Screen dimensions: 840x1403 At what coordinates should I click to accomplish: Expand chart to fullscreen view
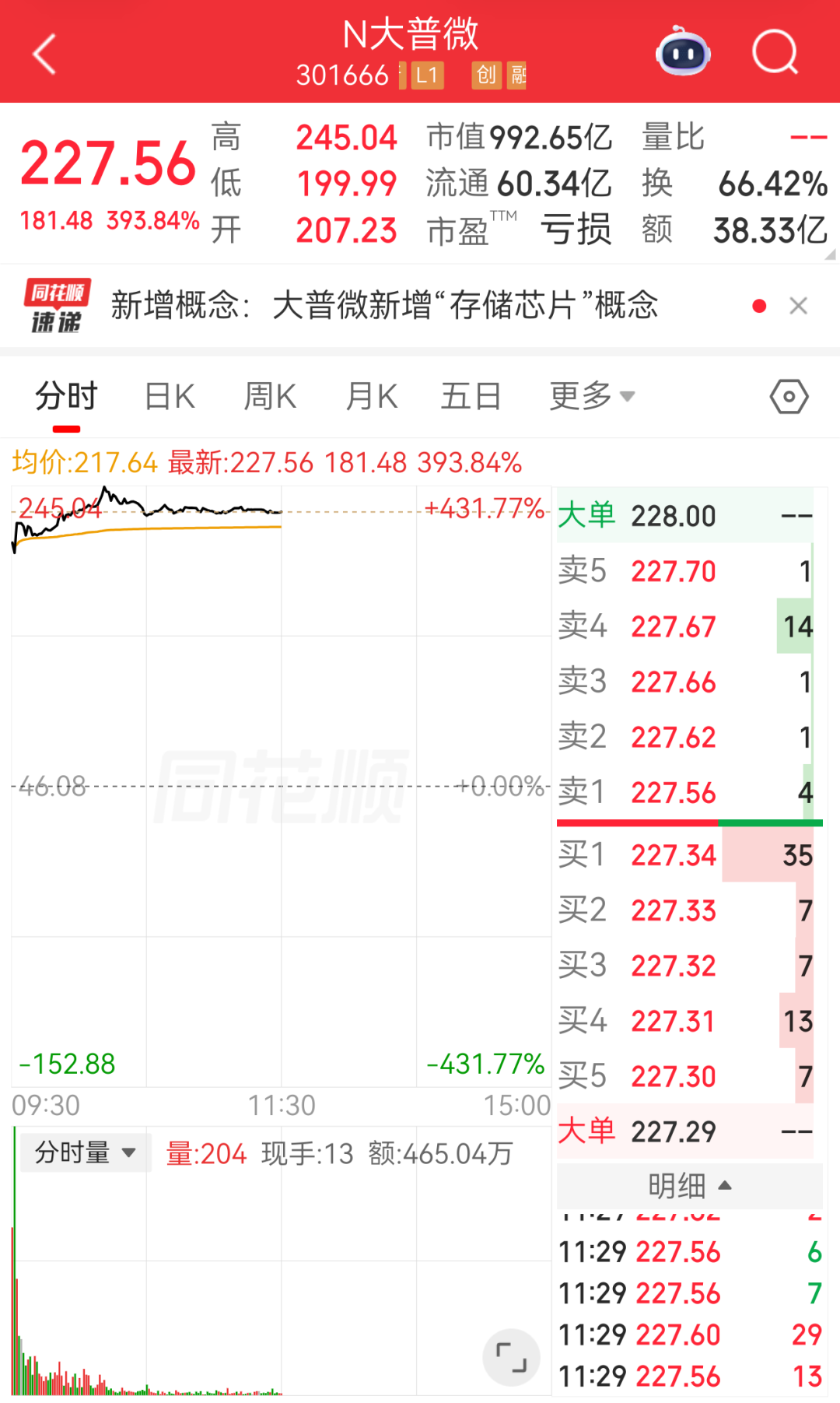(x=511, y=1358)
